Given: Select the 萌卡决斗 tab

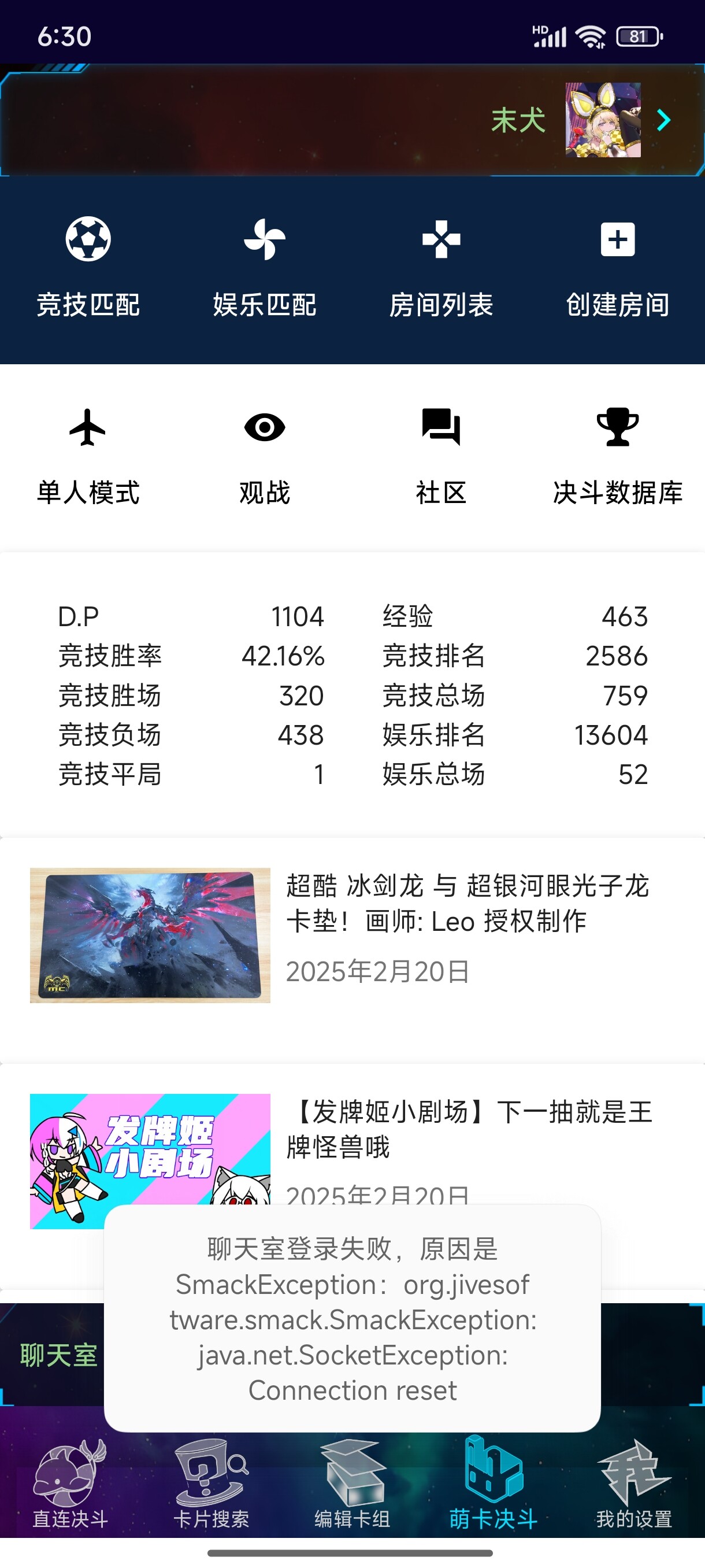Looking at the screenshot, I should coord(493,1484).
